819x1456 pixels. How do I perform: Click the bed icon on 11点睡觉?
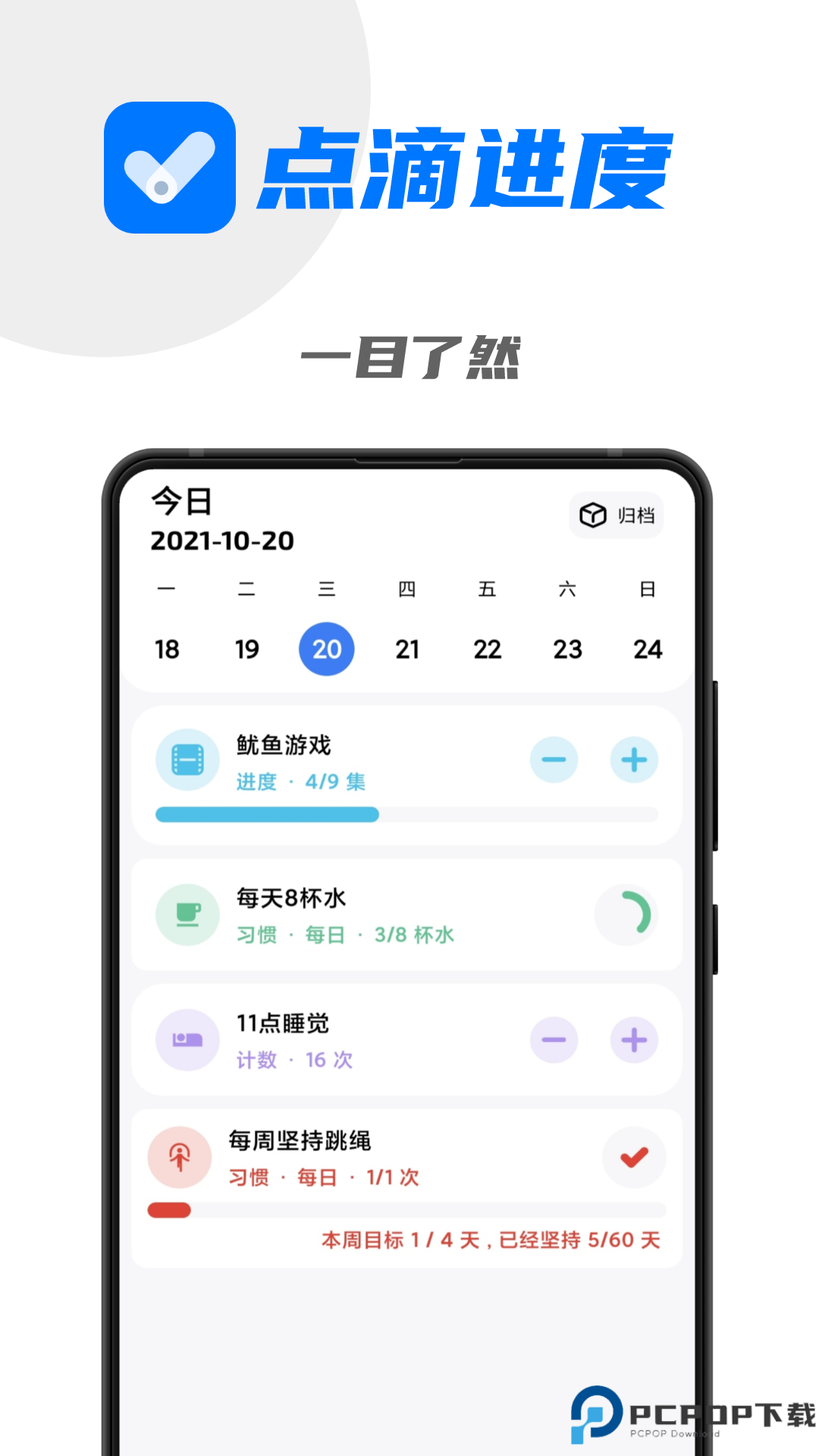(x=187, y=1040)
